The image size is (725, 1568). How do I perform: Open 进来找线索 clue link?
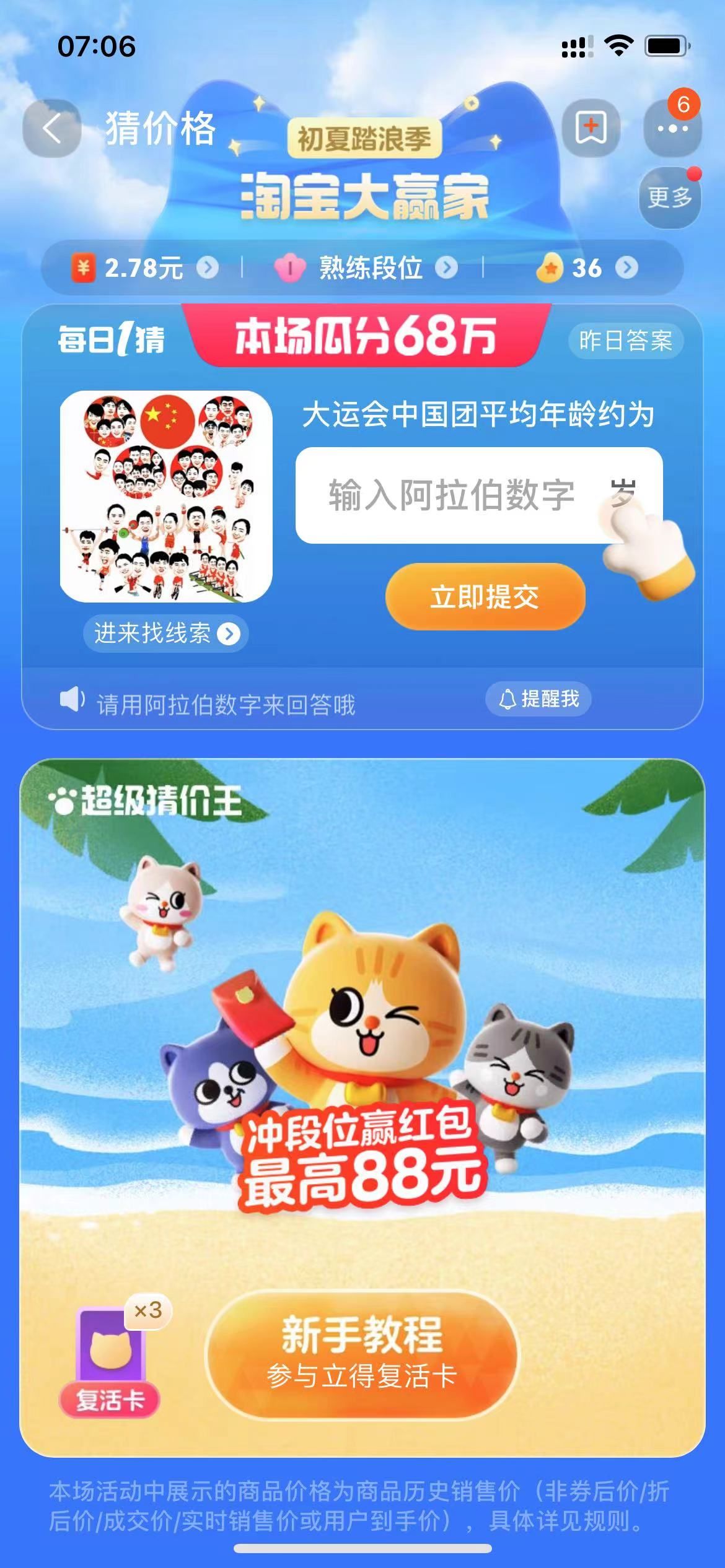click(165, 633)
